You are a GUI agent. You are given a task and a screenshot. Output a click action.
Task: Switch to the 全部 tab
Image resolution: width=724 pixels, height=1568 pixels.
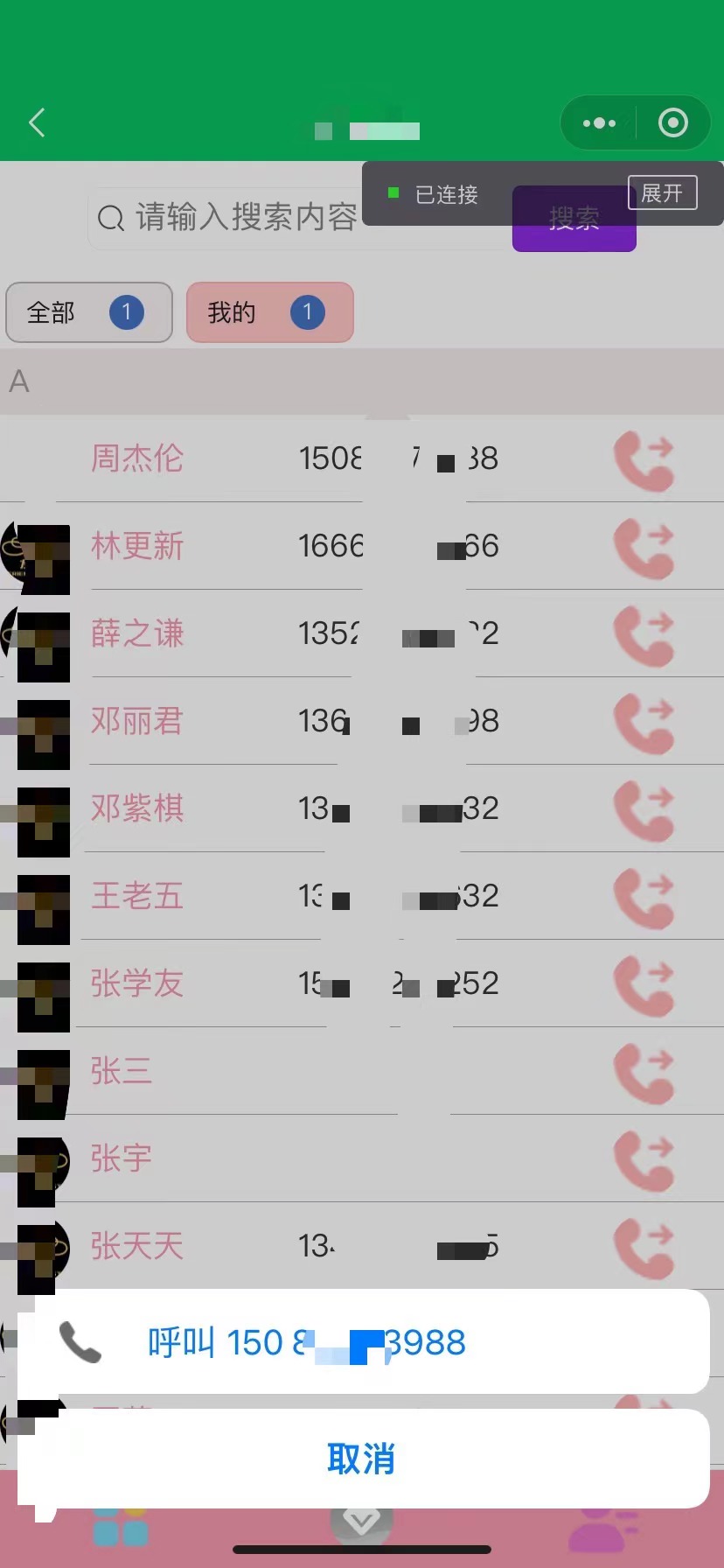88,312
